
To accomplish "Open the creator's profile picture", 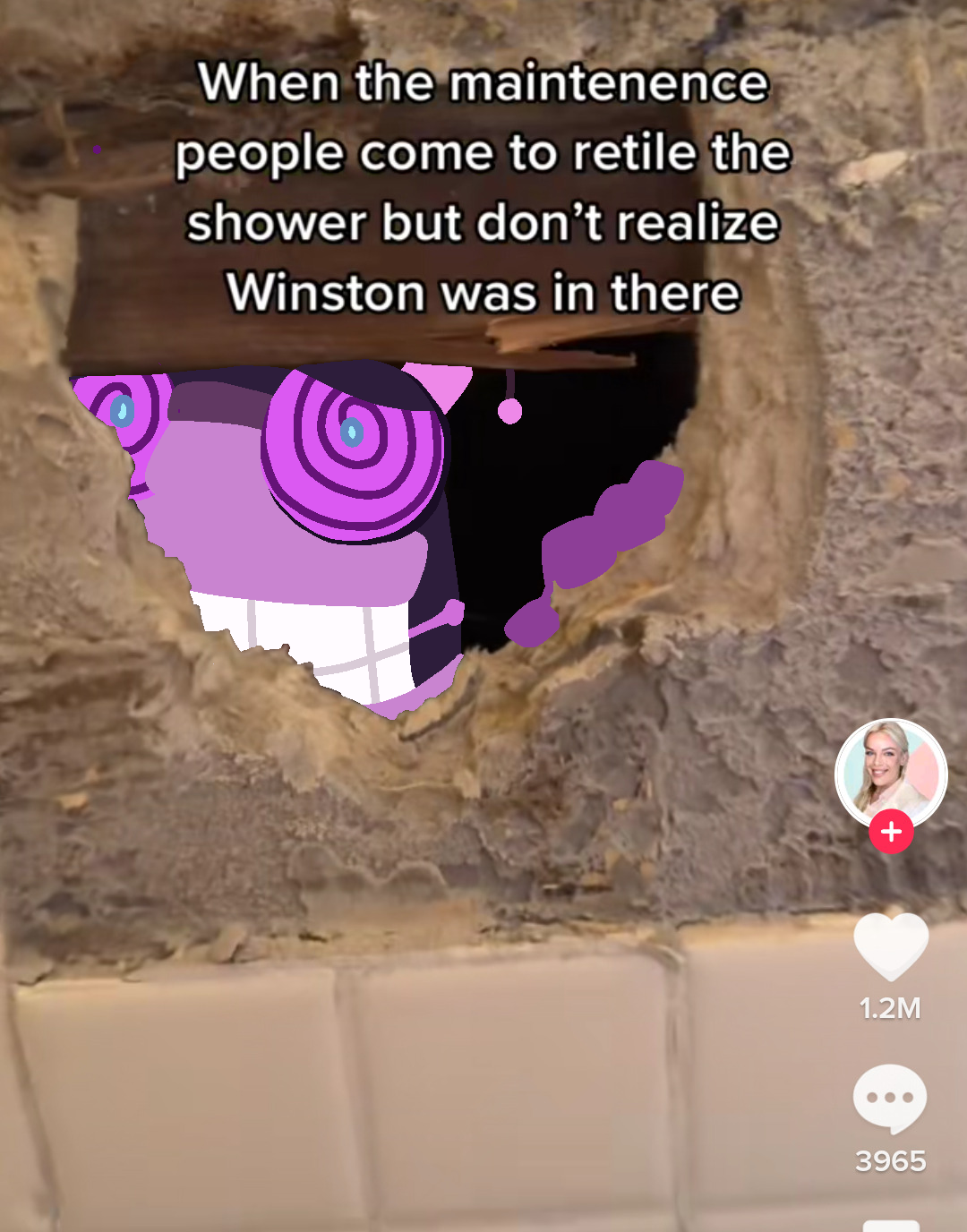I will tap(890, 772).
